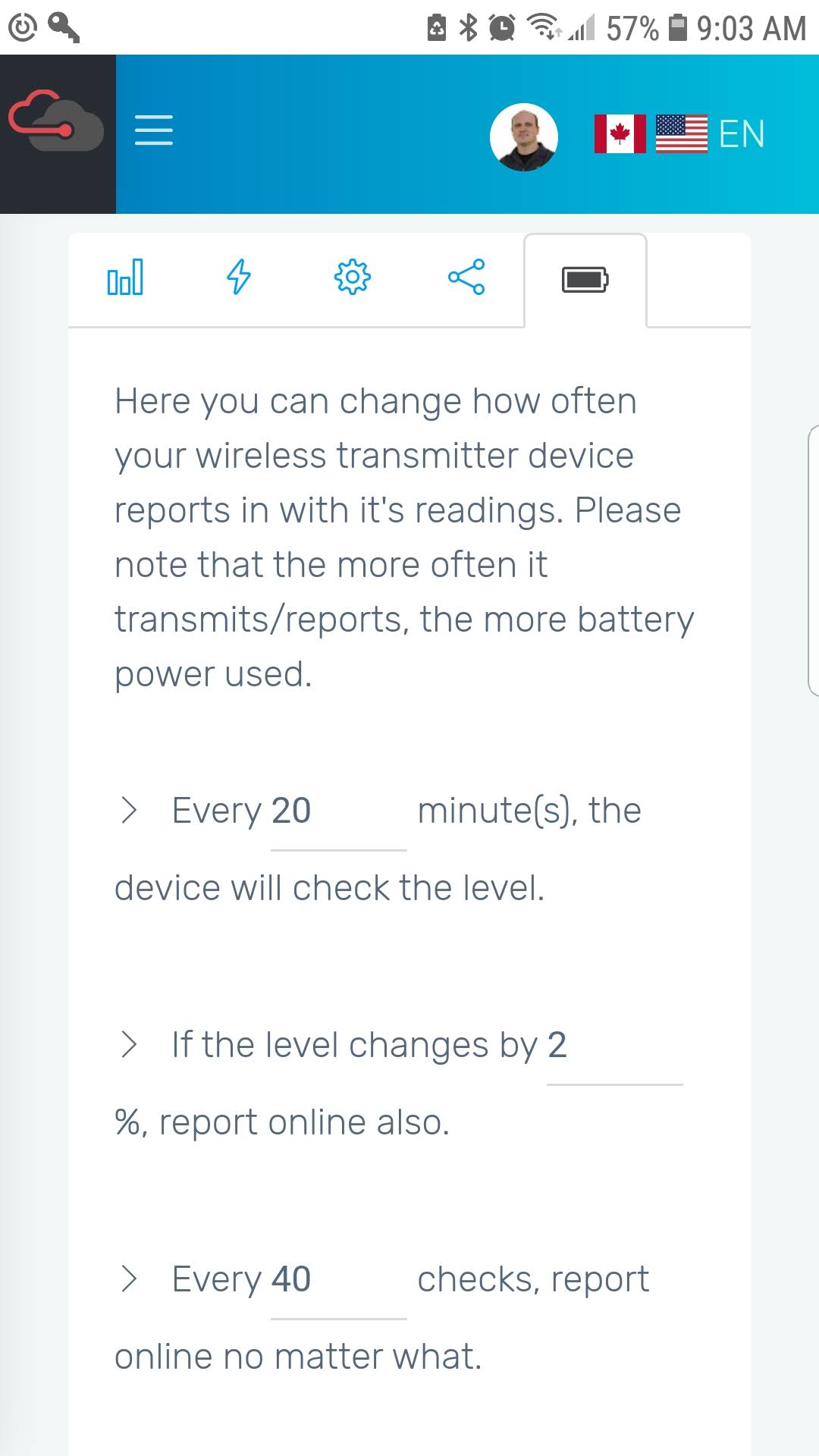Open the hamburger menu
The image size is (819, 1456).
click(154, 130)
